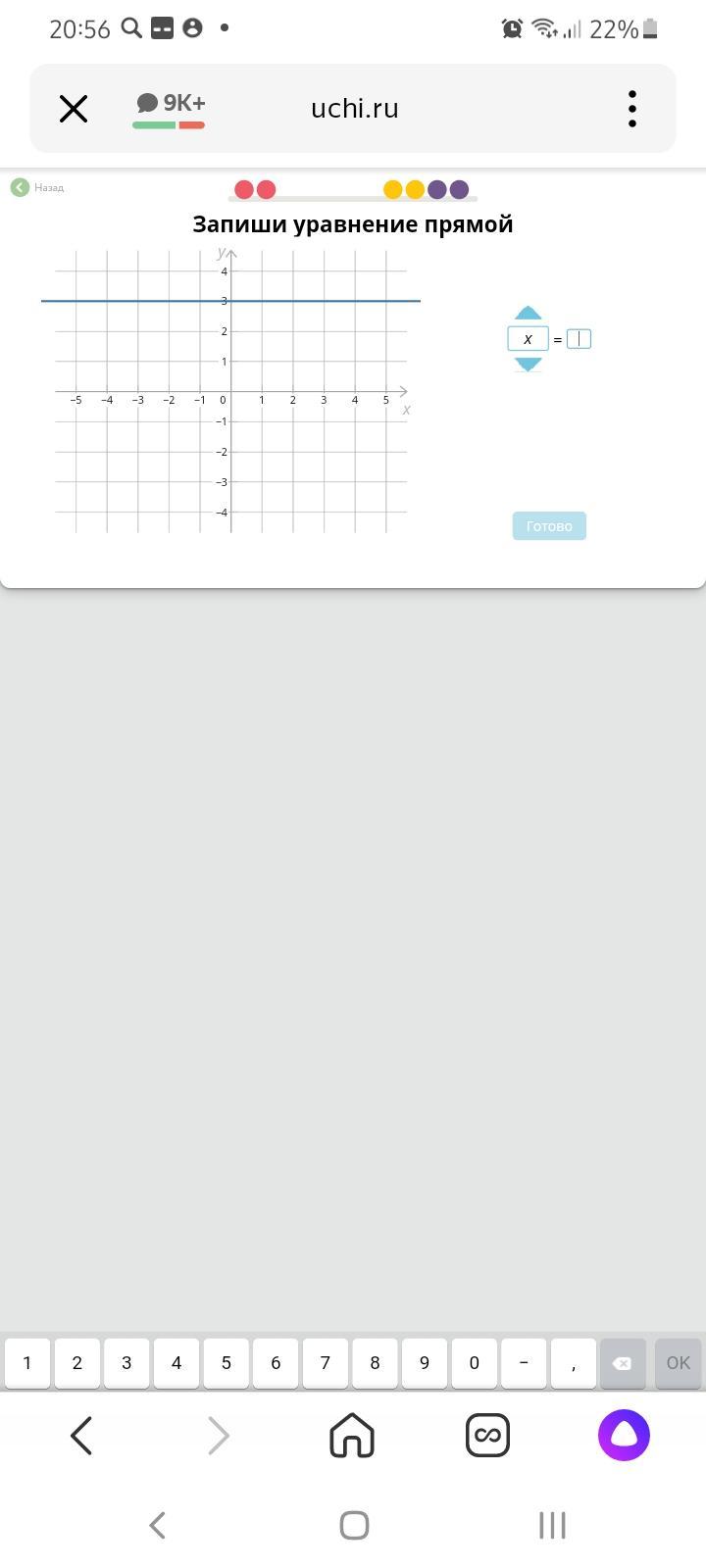
Task: Open the tabs switcher icon
Action: (487, 1436)
